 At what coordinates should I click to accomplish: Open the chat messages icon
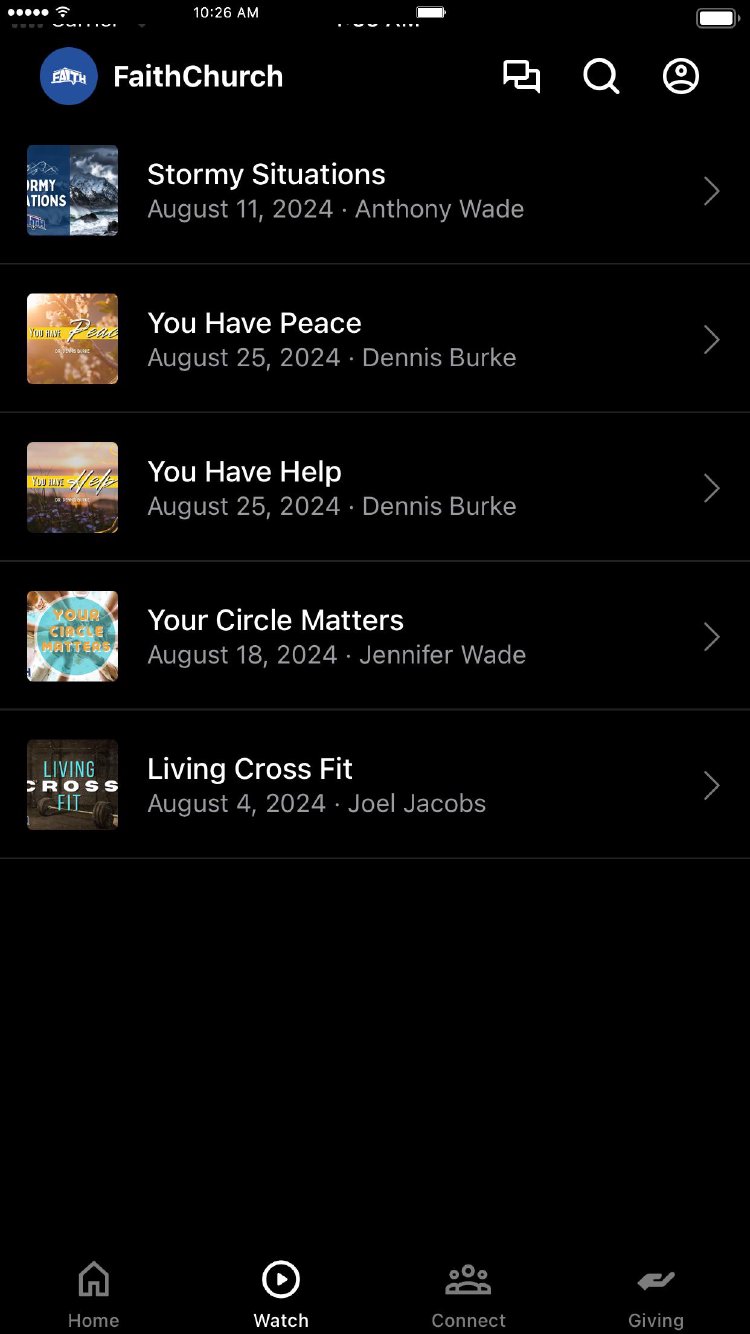[x=521, y=77]
